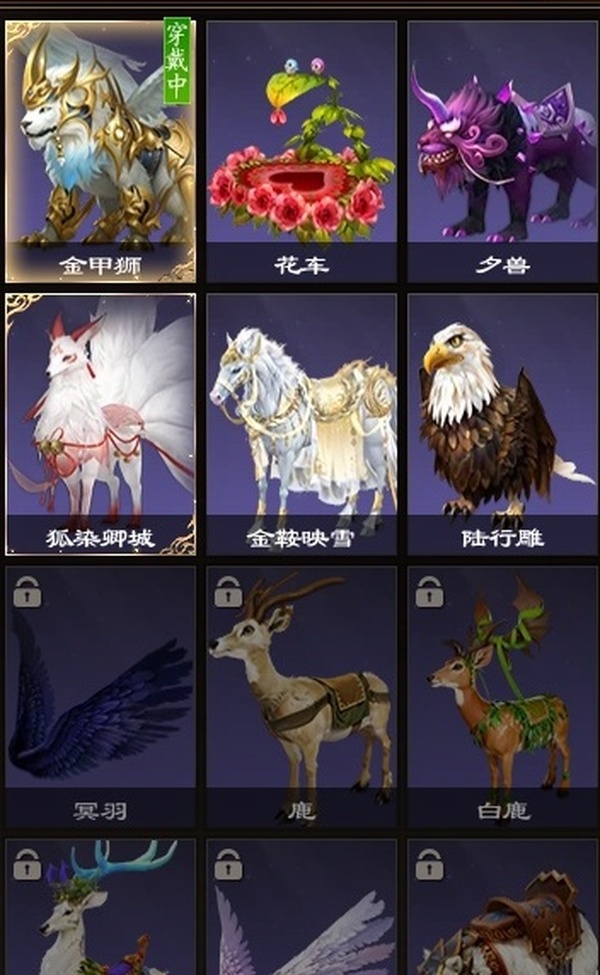Open the locked 冥羽 wings card
This screenshot has height=975, width=600.
[x=100, y=695]
